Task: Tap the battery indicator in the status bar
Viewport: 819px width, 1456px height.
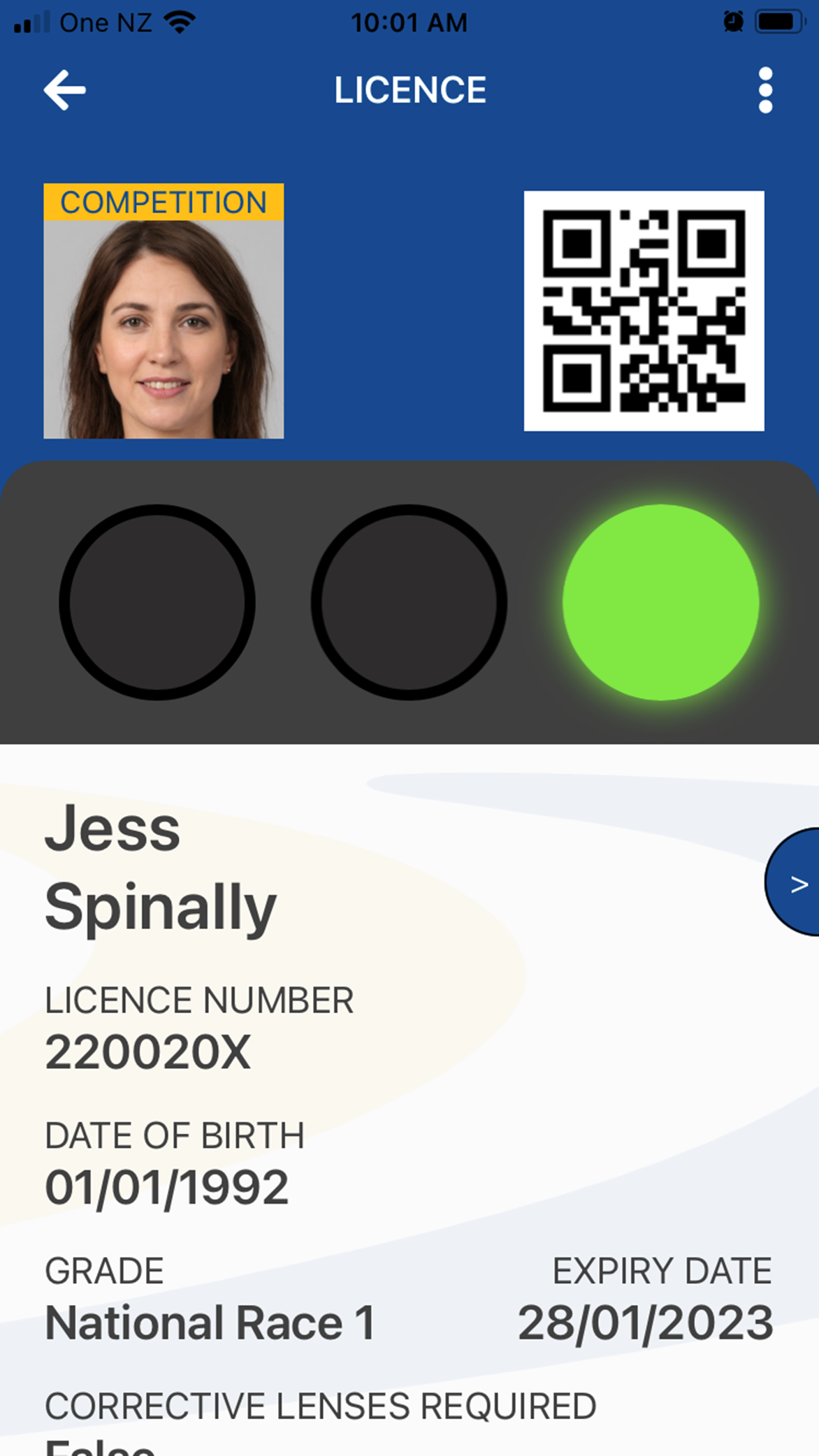Action: pos(776,22)
